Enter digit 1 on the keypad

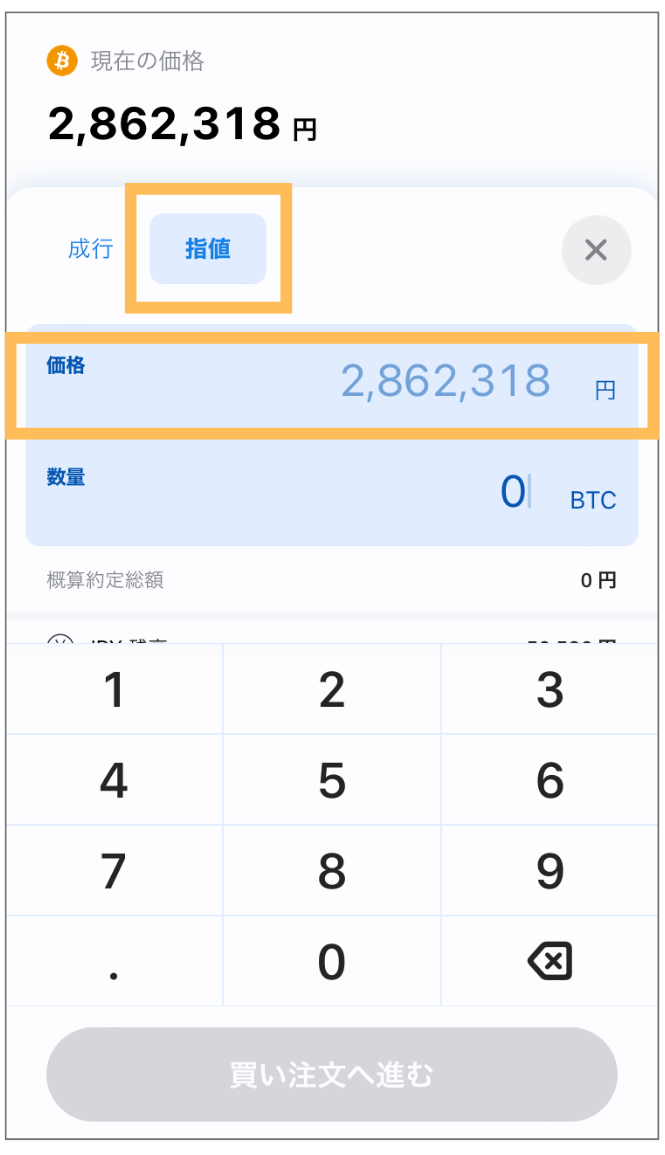[x=114, y=689]
